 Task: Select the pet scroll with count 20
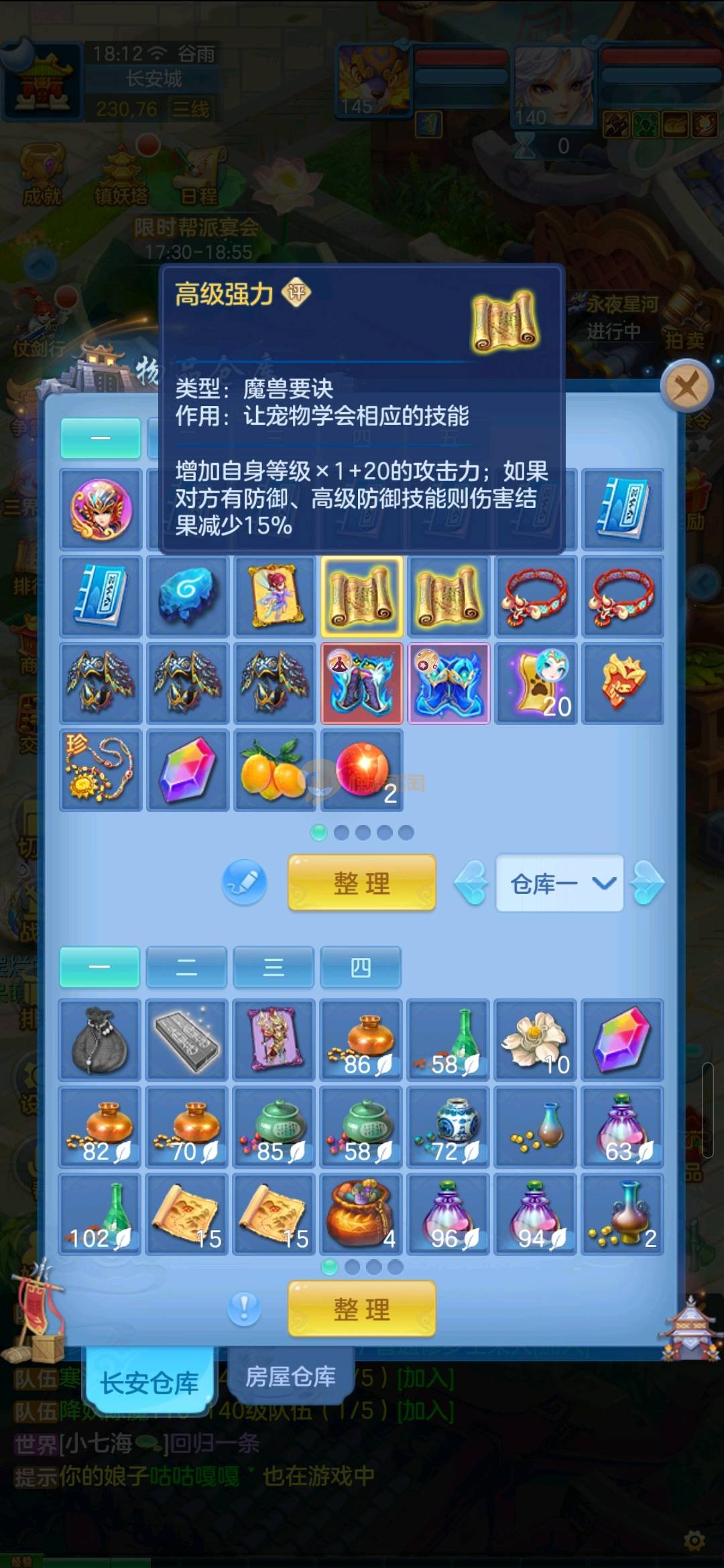tap(535, 683)
